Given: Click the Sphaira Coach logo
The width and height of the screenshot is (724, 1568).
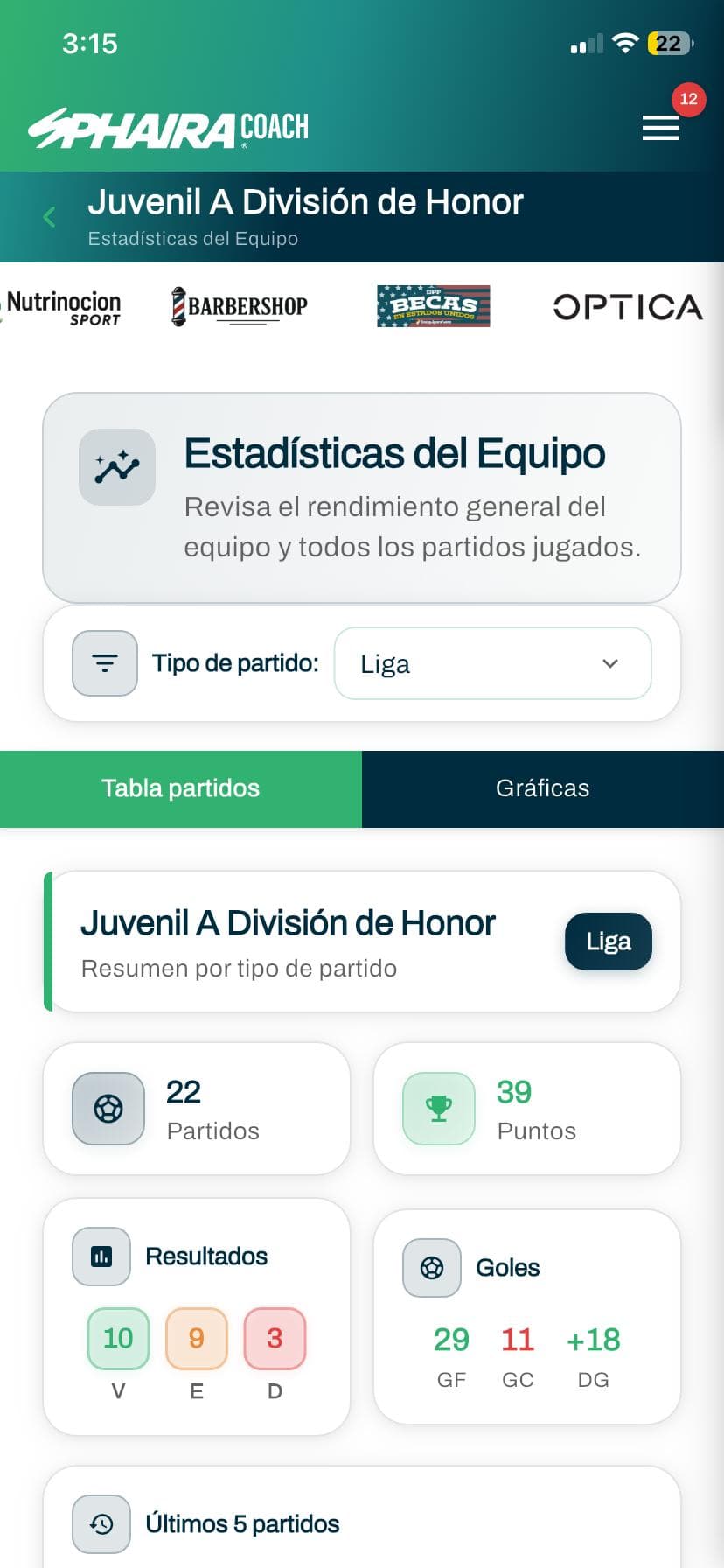Looking at the screenshot, I should pyautogui.click(x=166, y=126).
